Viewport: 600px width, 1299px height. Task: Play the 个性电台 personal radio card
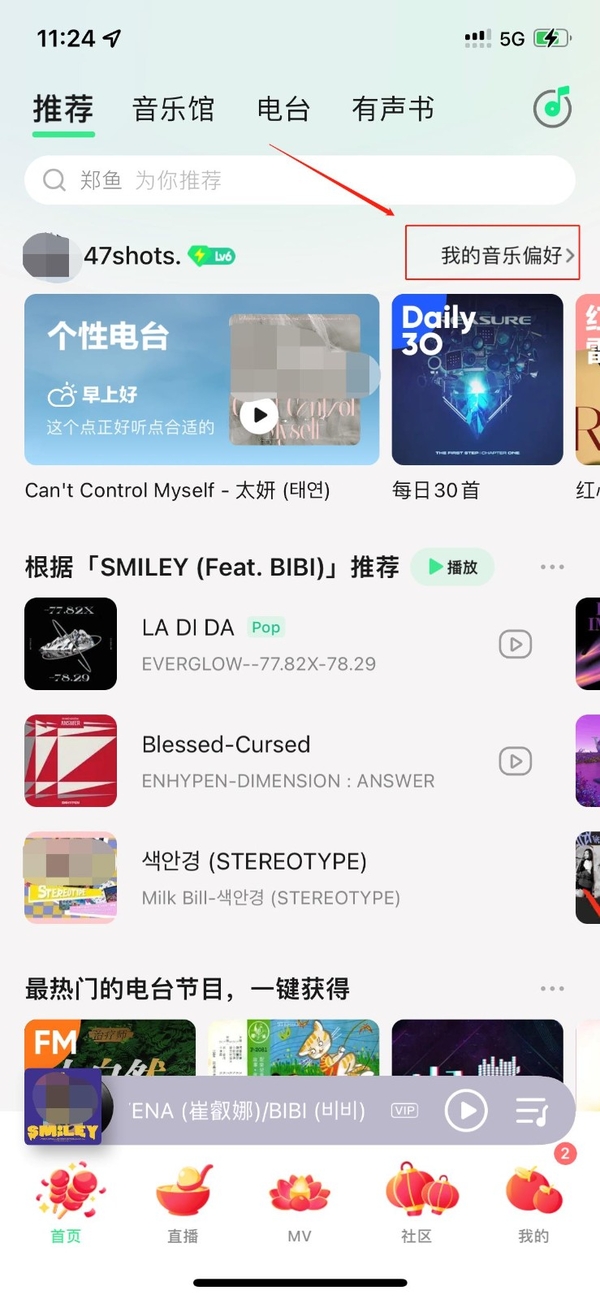tap(260, 414)
